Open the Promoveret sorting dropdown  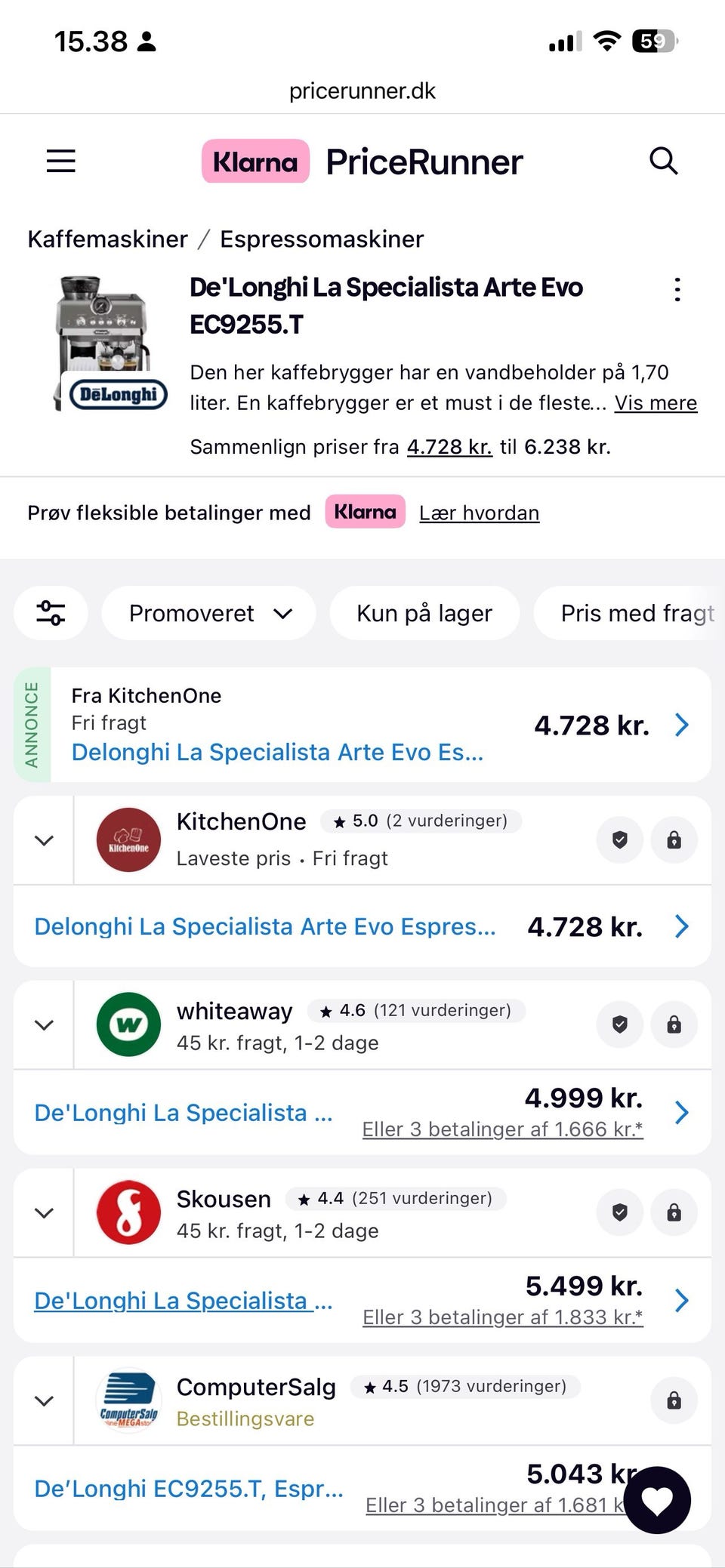point(208,613)
